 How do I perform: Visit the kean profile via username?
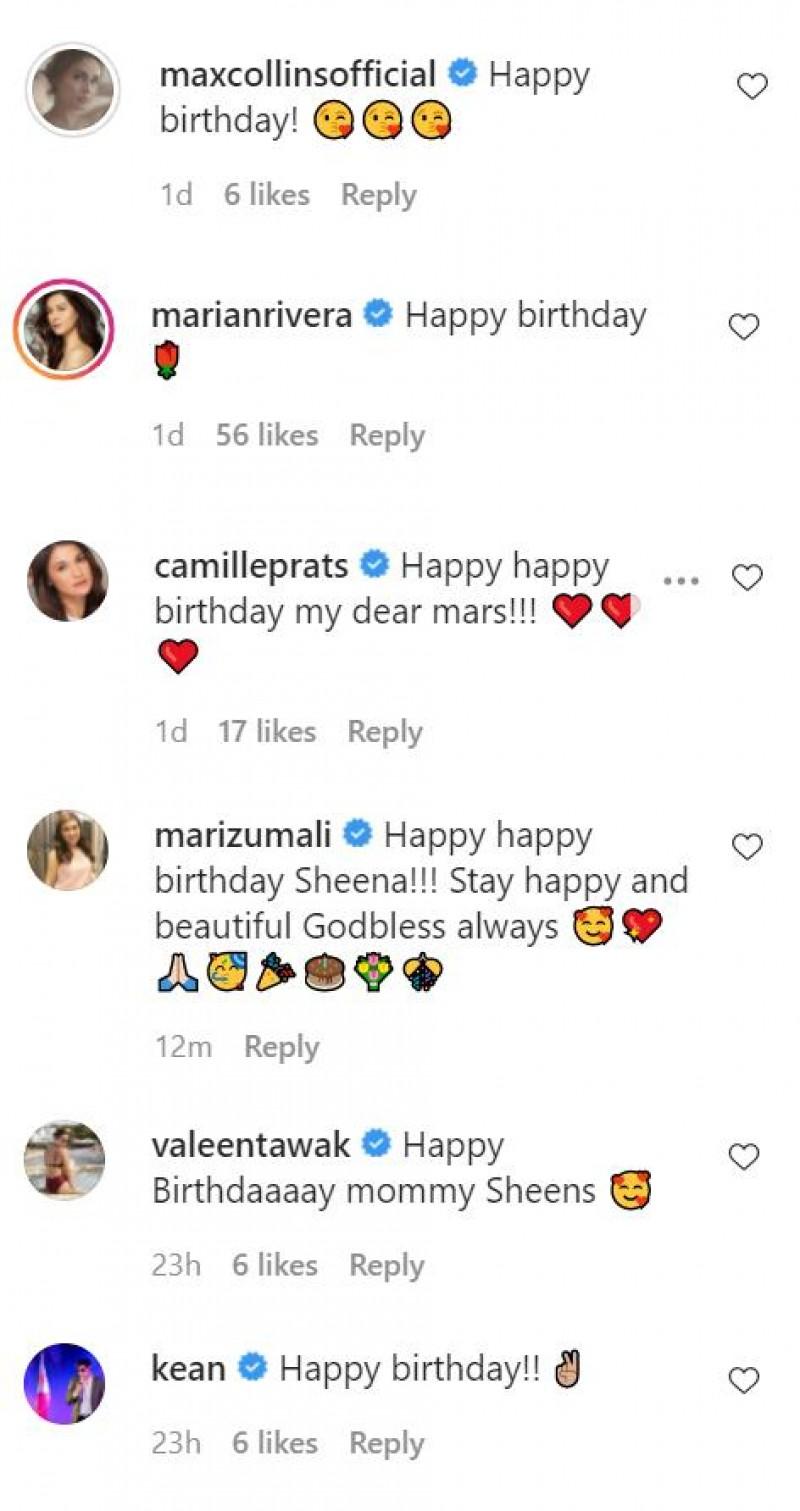pos(188,1368)
